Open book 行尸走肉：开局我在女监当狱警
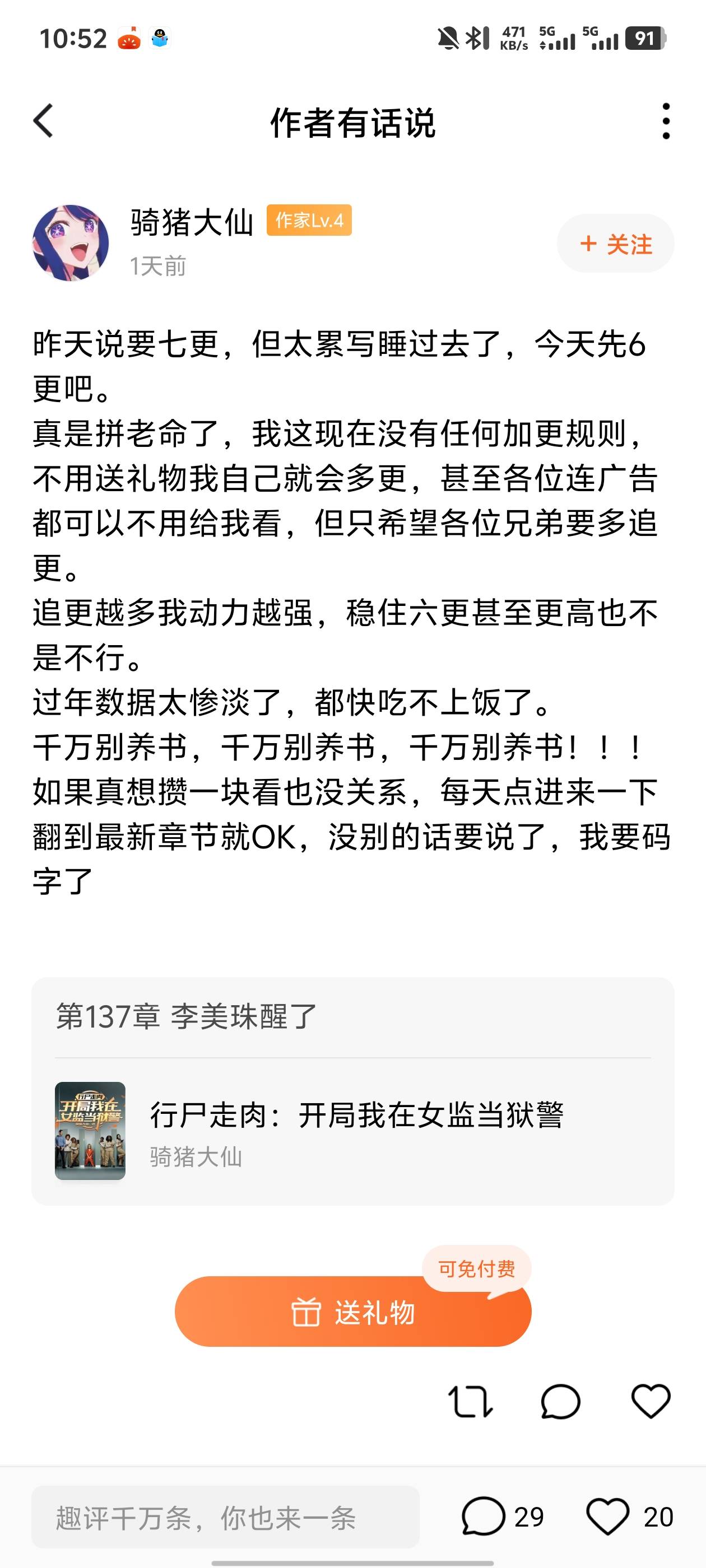 (356, 1115)
